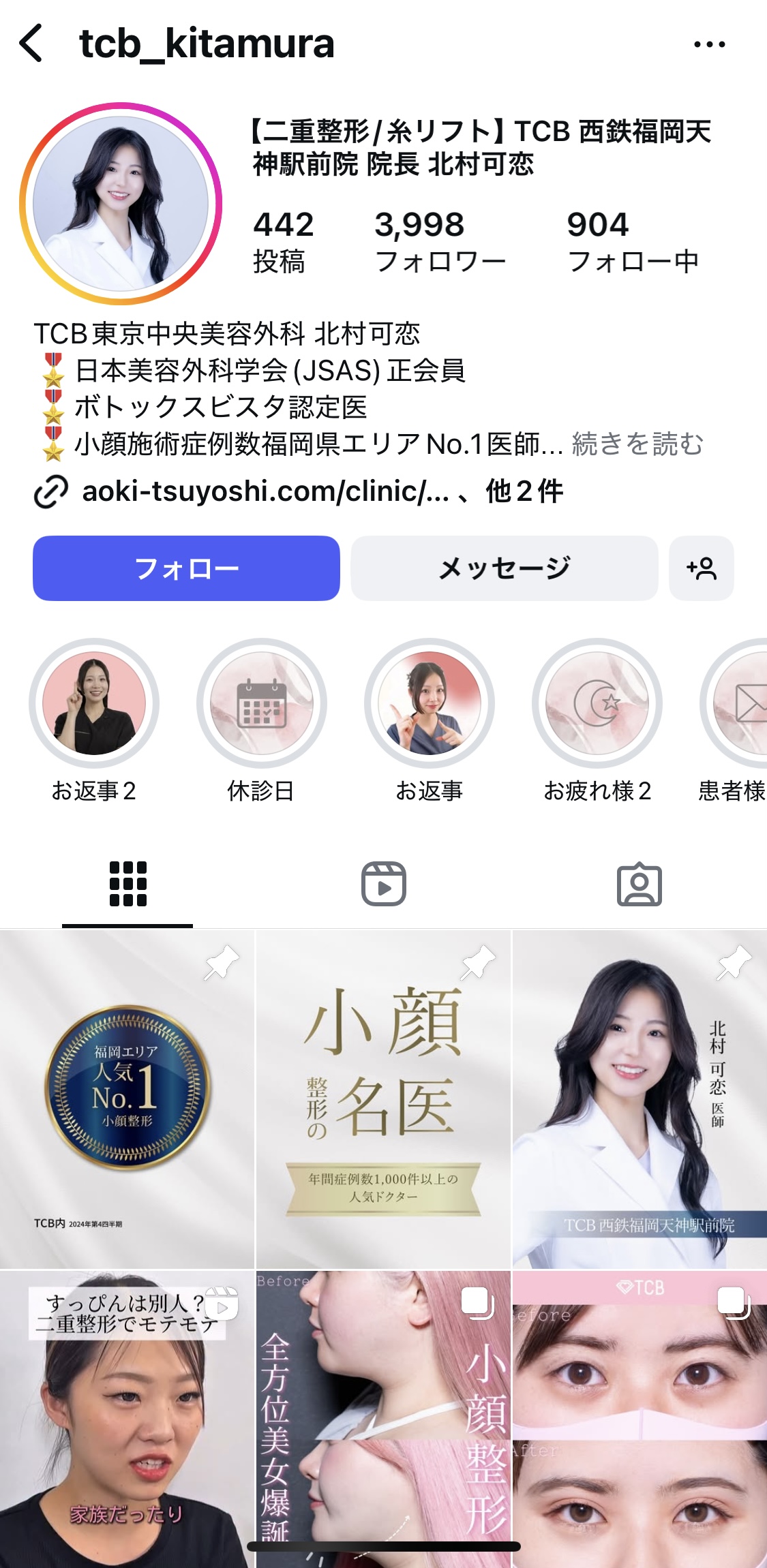This screenshot has height=1568, width=767.
Task: Open the 3,998 フォロワー list
Action: (440, 242)
